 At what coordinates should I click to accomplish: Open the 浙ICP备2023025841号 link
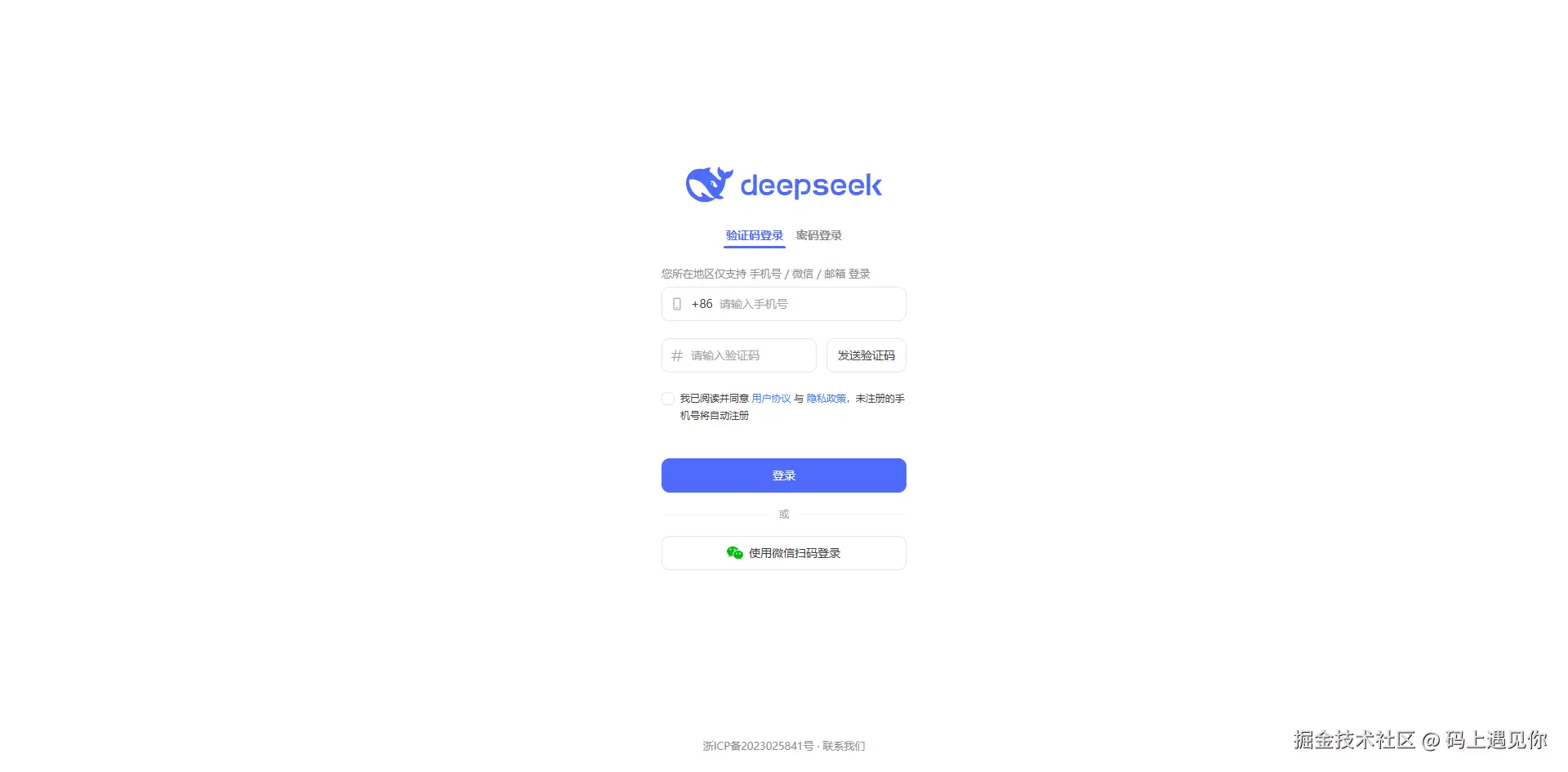758,746
